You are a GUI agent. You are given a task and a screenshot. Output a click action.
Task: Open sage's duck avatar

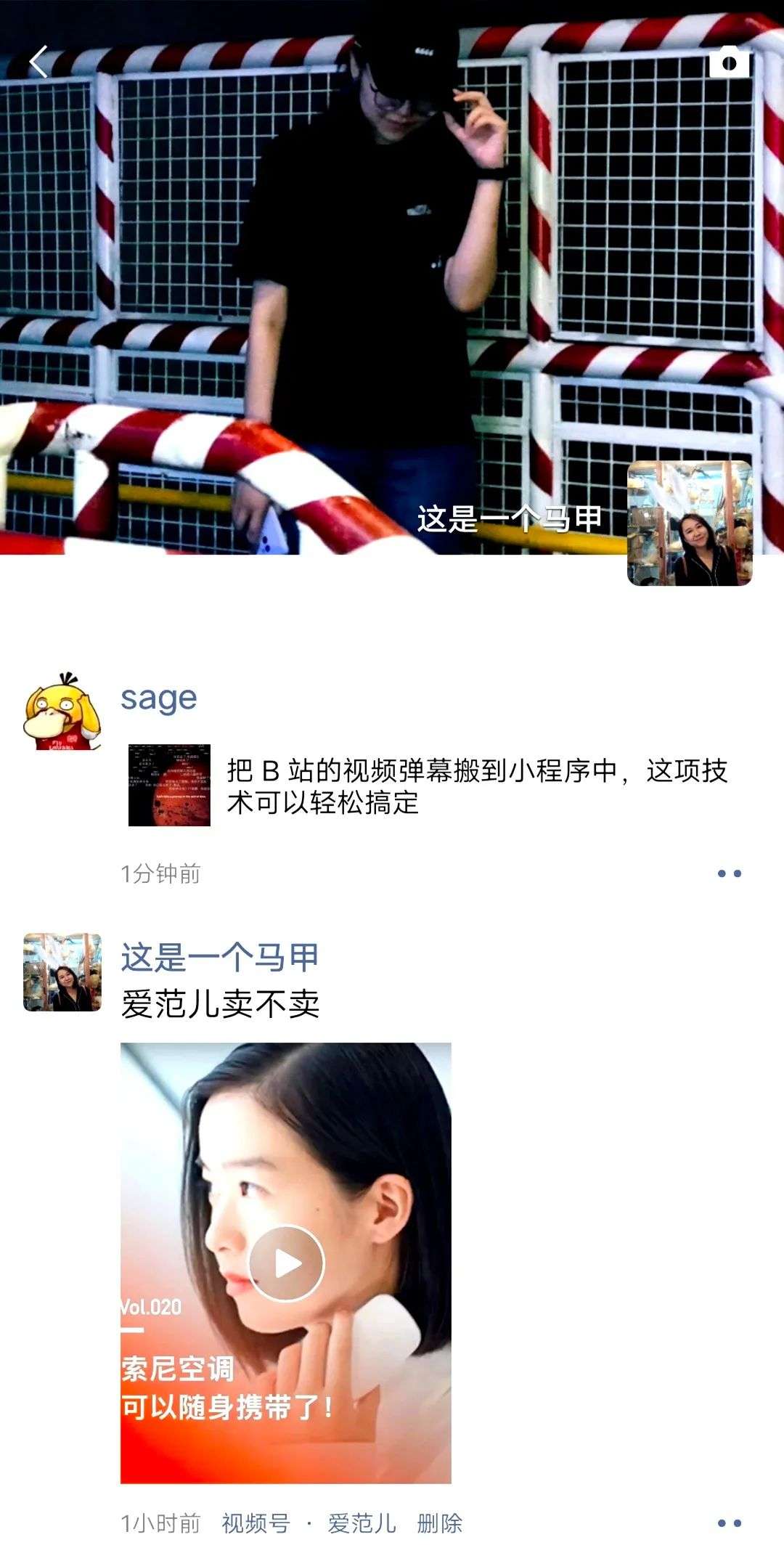click(x=62, y=711)
